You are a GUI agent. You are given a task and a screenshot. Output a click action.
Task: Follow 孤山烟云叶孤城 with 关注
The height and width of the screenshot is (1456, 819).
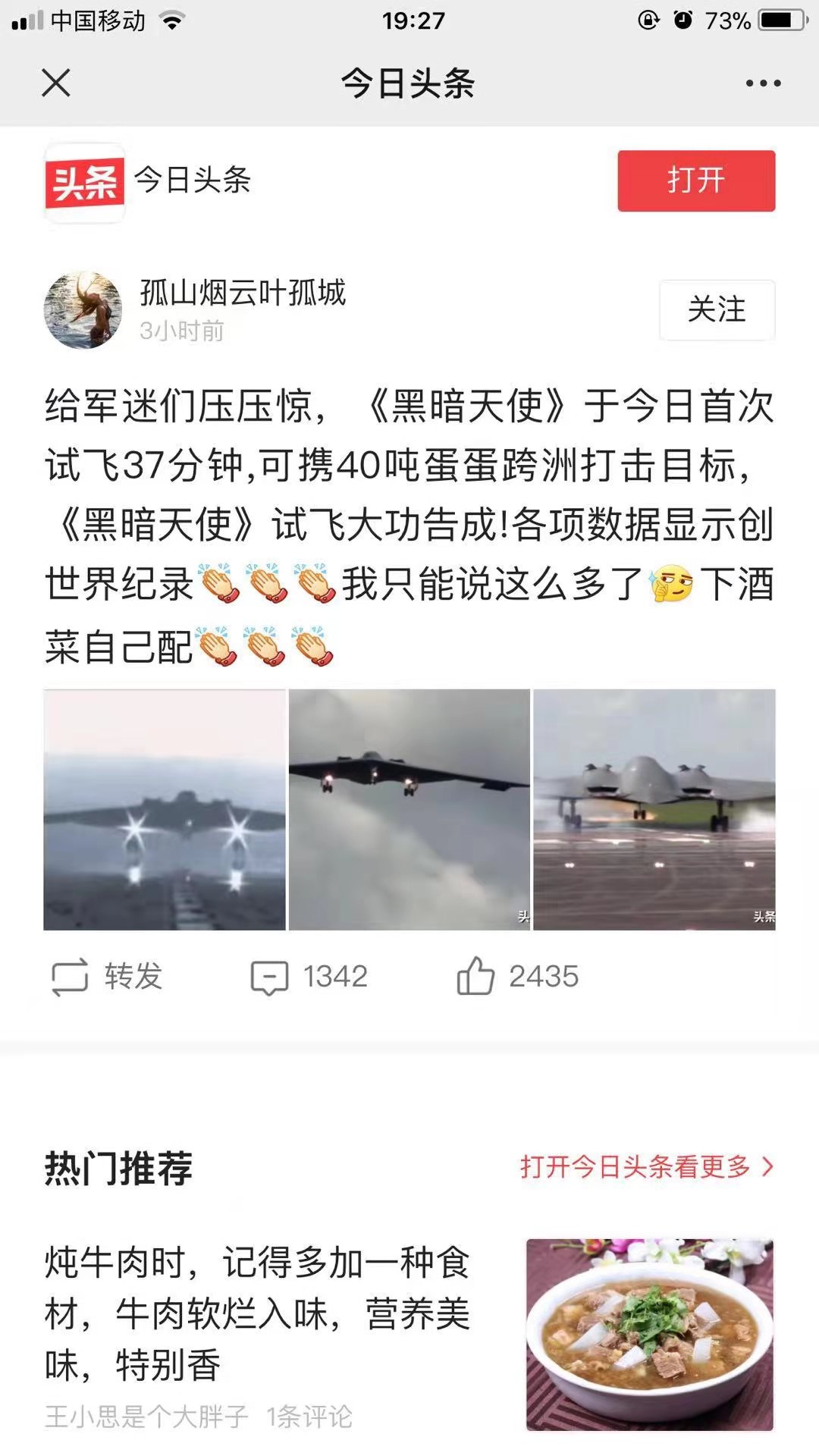pos(717,309)
